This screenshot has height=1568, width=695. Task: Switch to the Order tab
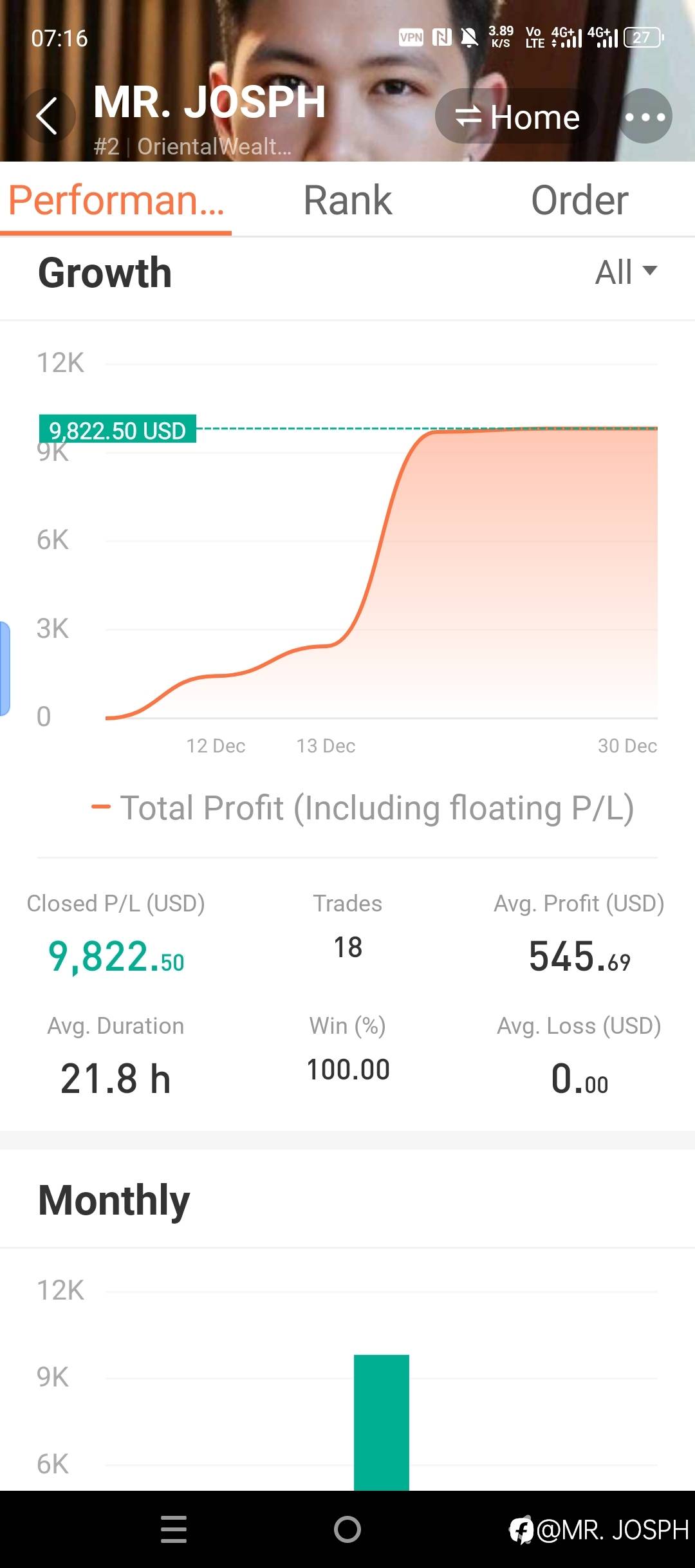tap(579, 200)
